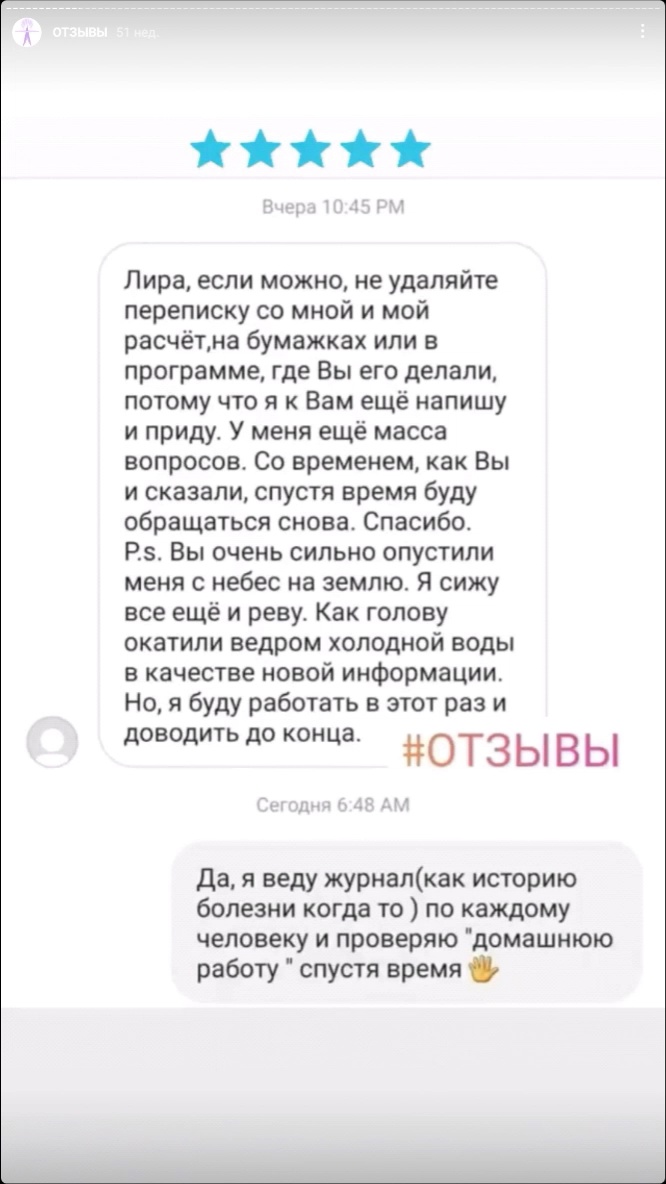This screenshot has width=666, height=1184.
Task: Open the story overflow menu
Action: (x=641, y=32)
